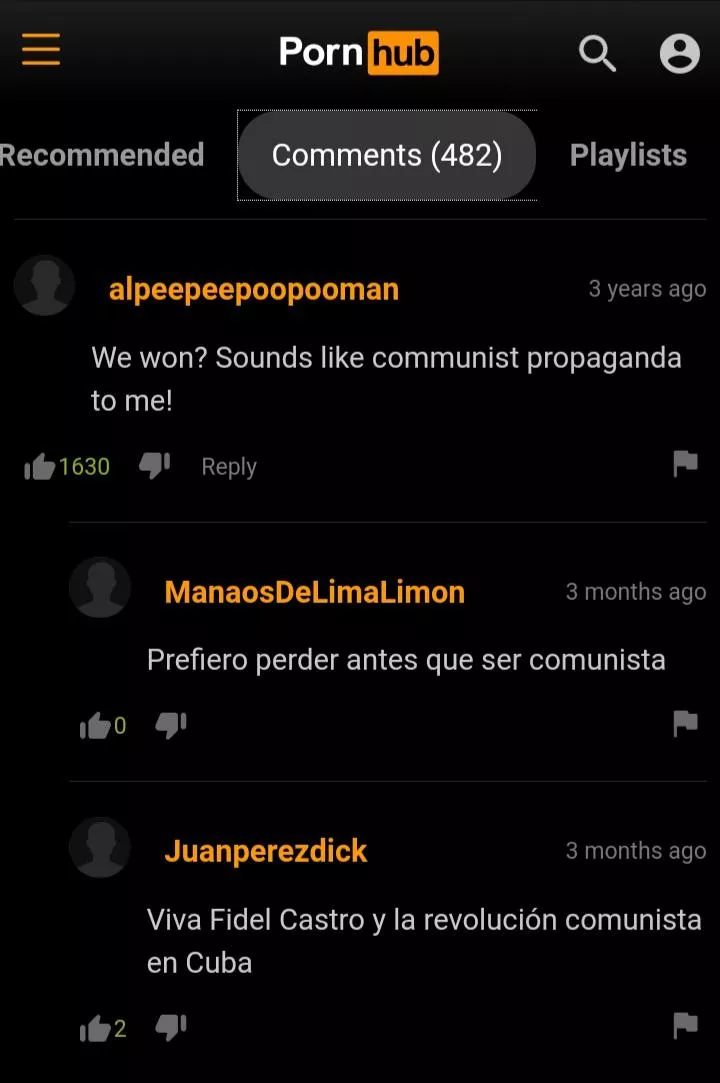Screen dimensions: 720x1083
Task: Open the account profile icon
Action: [x=679, y=53]
